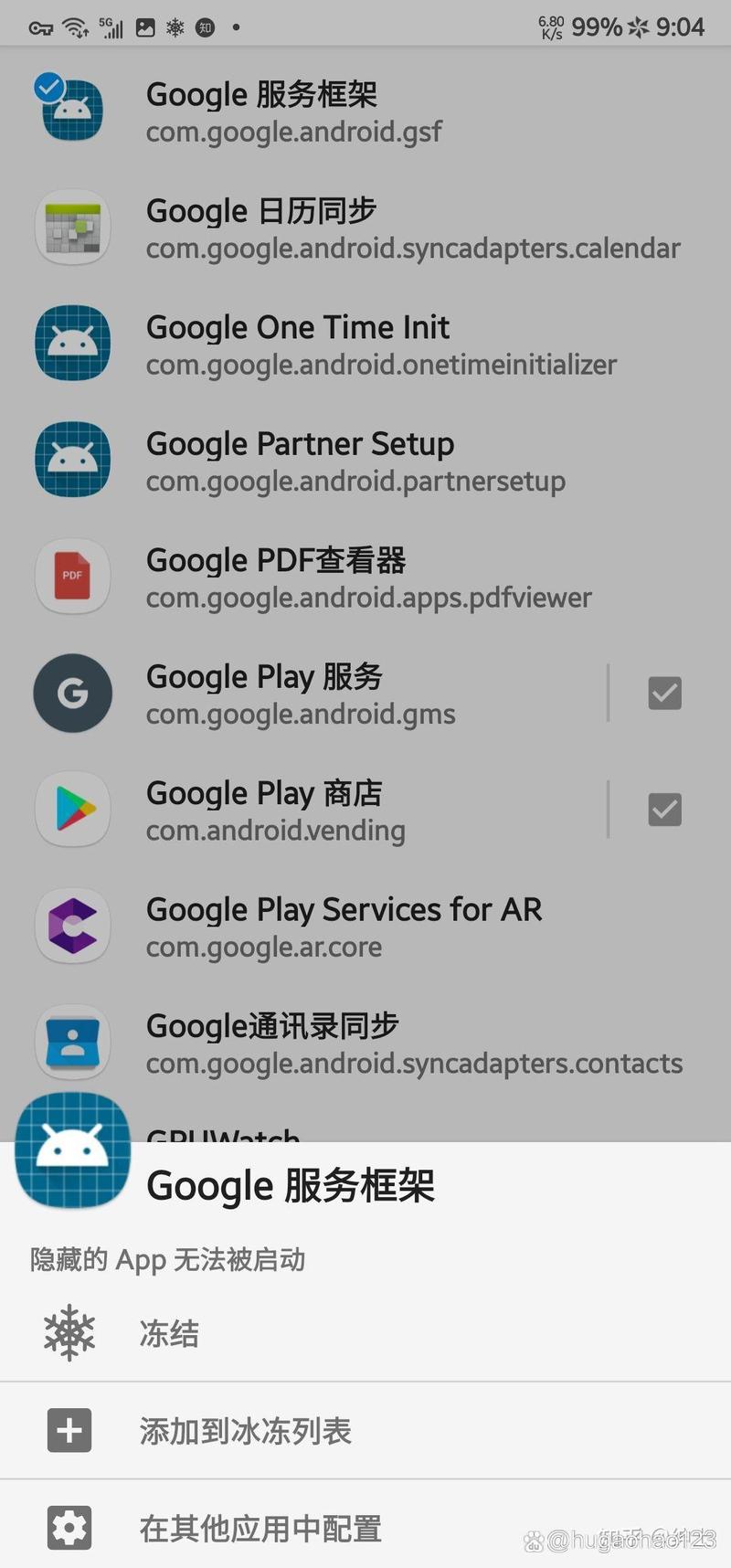Tap the Google 日历同步 calendar icon
This screenshot has height=1568, width=731.
coord(72,227)
